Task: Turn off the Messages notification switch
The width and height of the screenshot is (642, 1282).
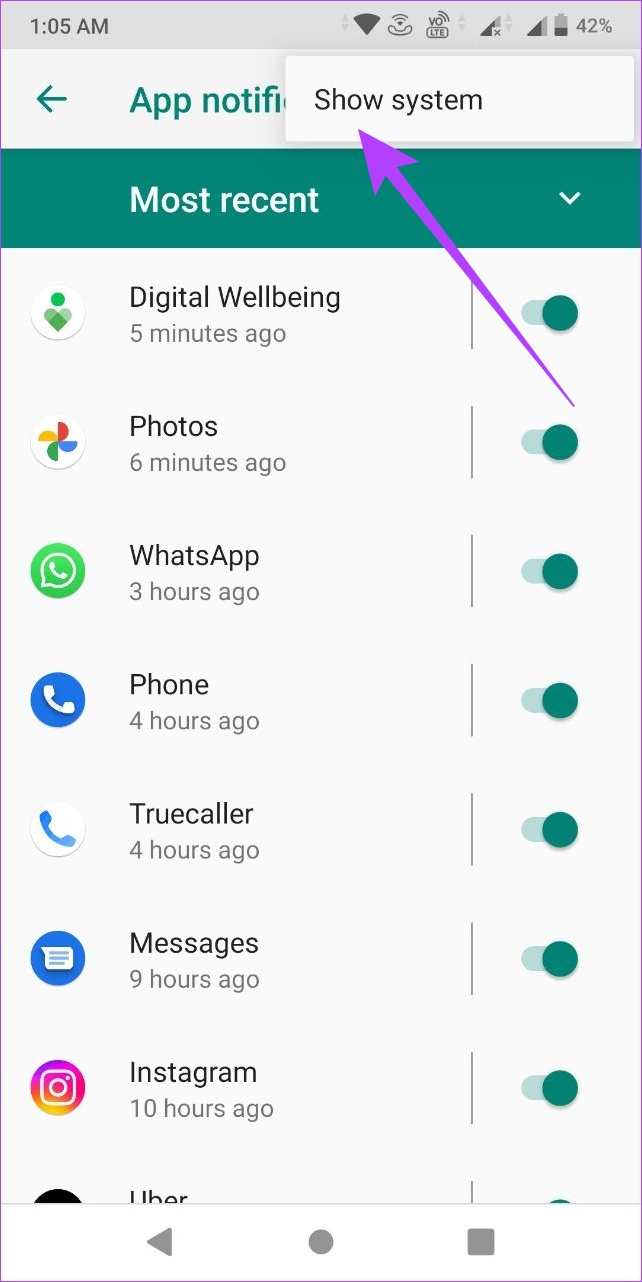Action: coord(550,958)
